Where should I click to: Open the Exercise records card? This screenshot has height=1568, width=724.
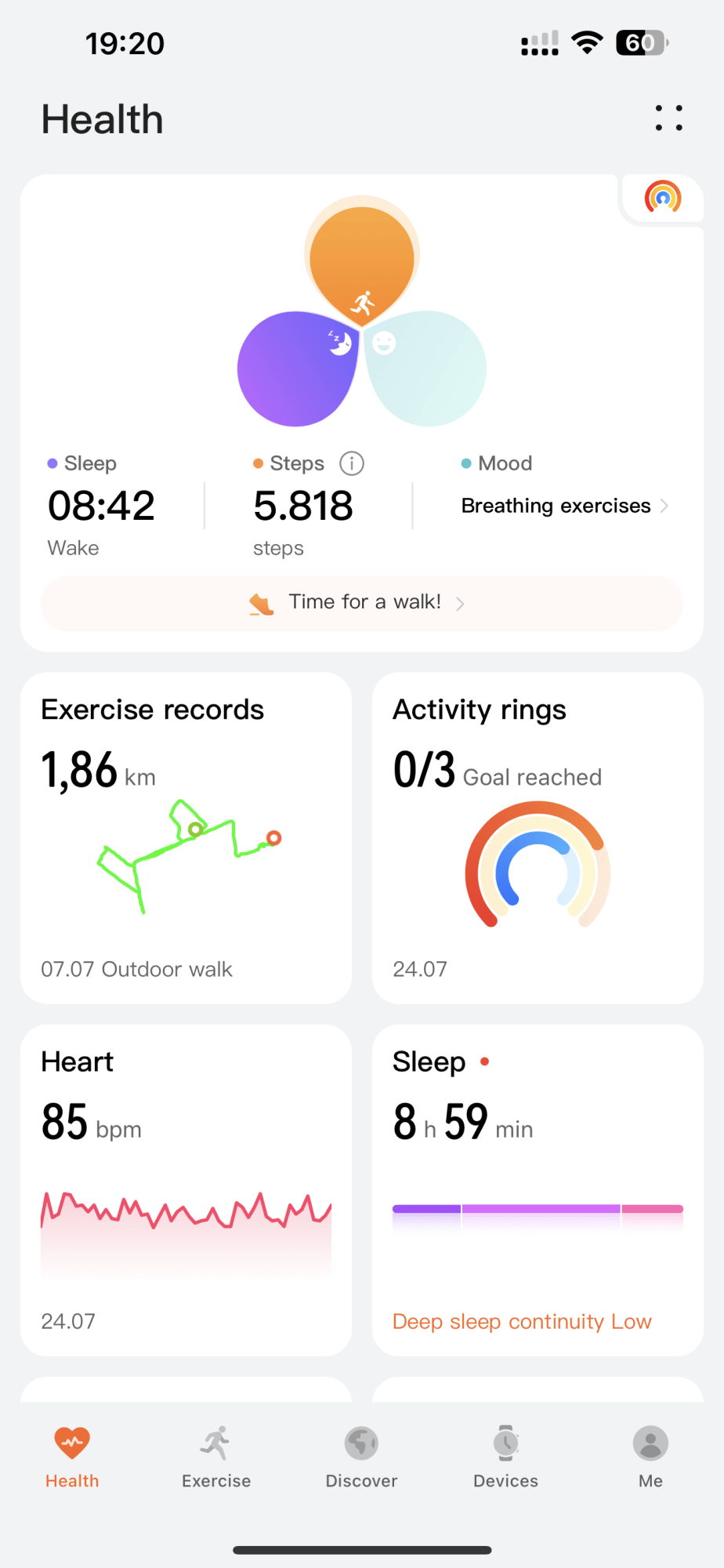[186, 838]
